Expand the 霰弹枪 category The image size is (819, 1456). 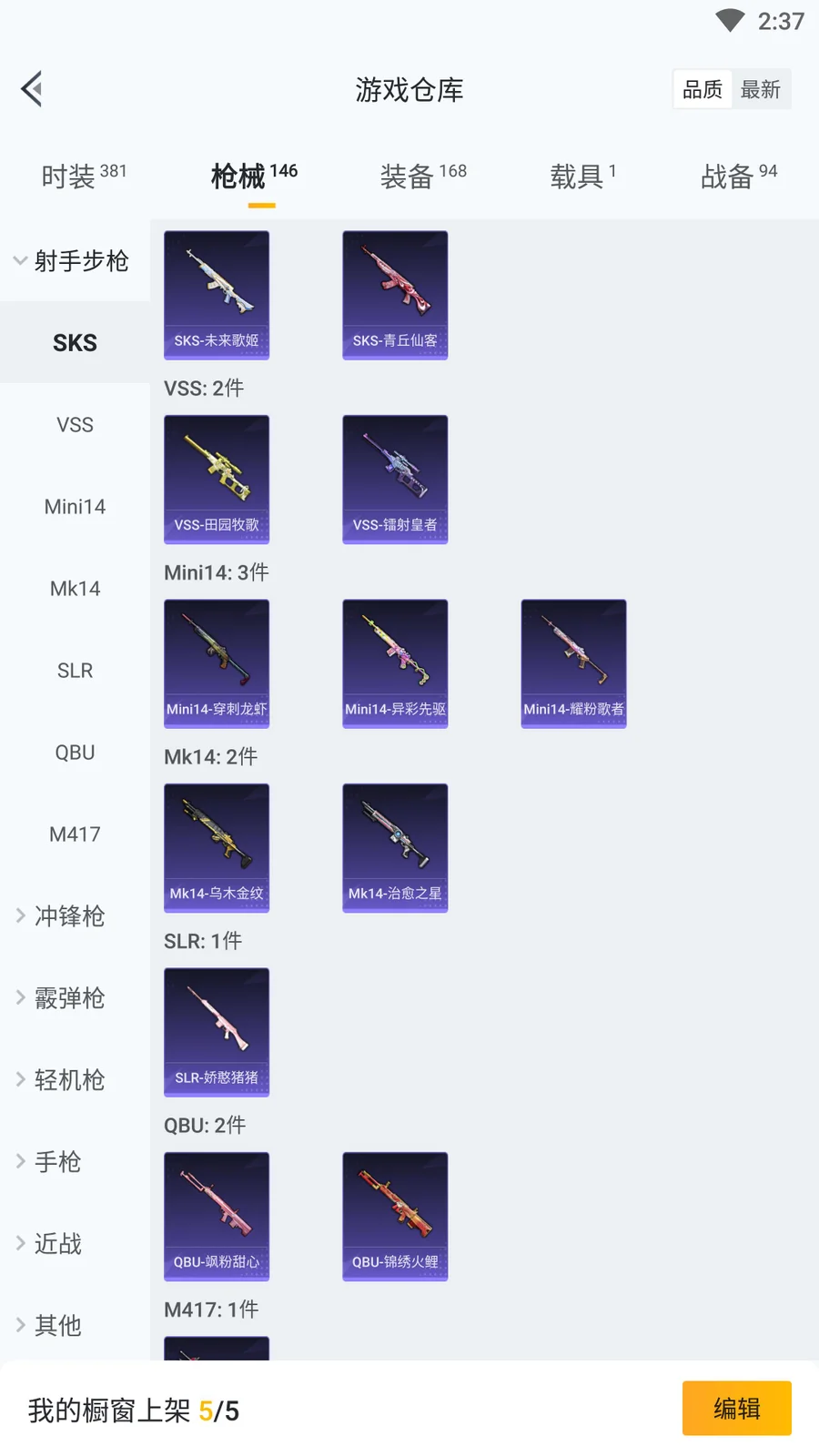[69, 998]
